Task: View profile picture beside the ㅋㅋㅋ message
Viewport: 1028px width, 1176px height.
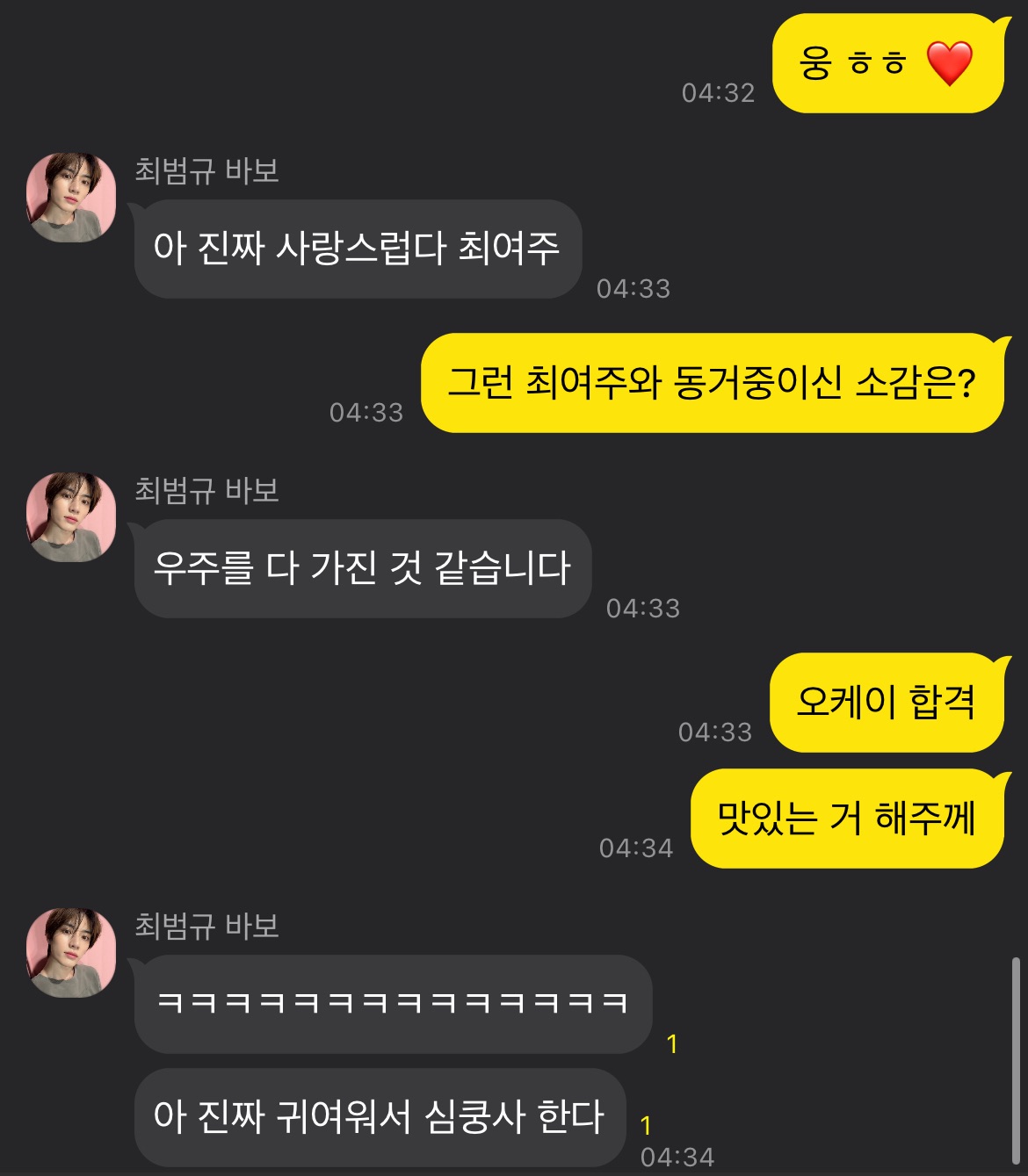Action: [71, 953]
